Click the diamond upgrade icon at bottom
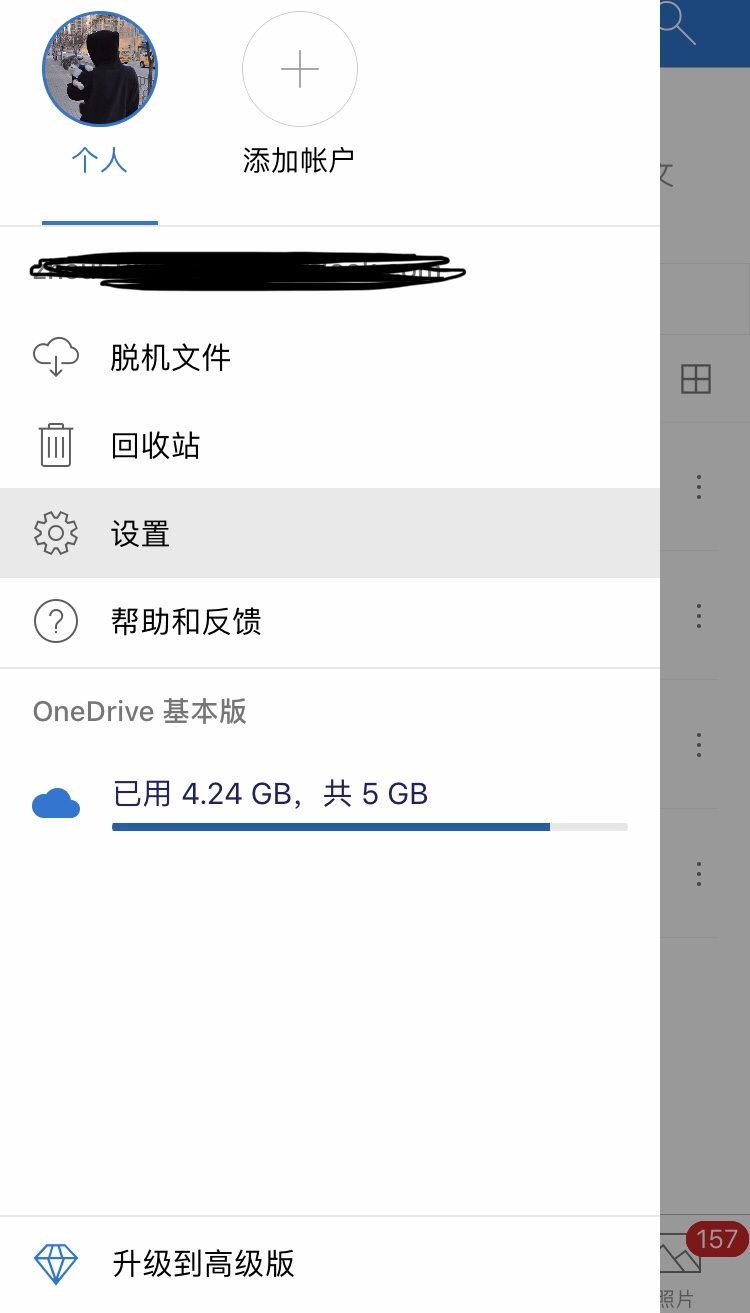 (x=56, y=1264)
